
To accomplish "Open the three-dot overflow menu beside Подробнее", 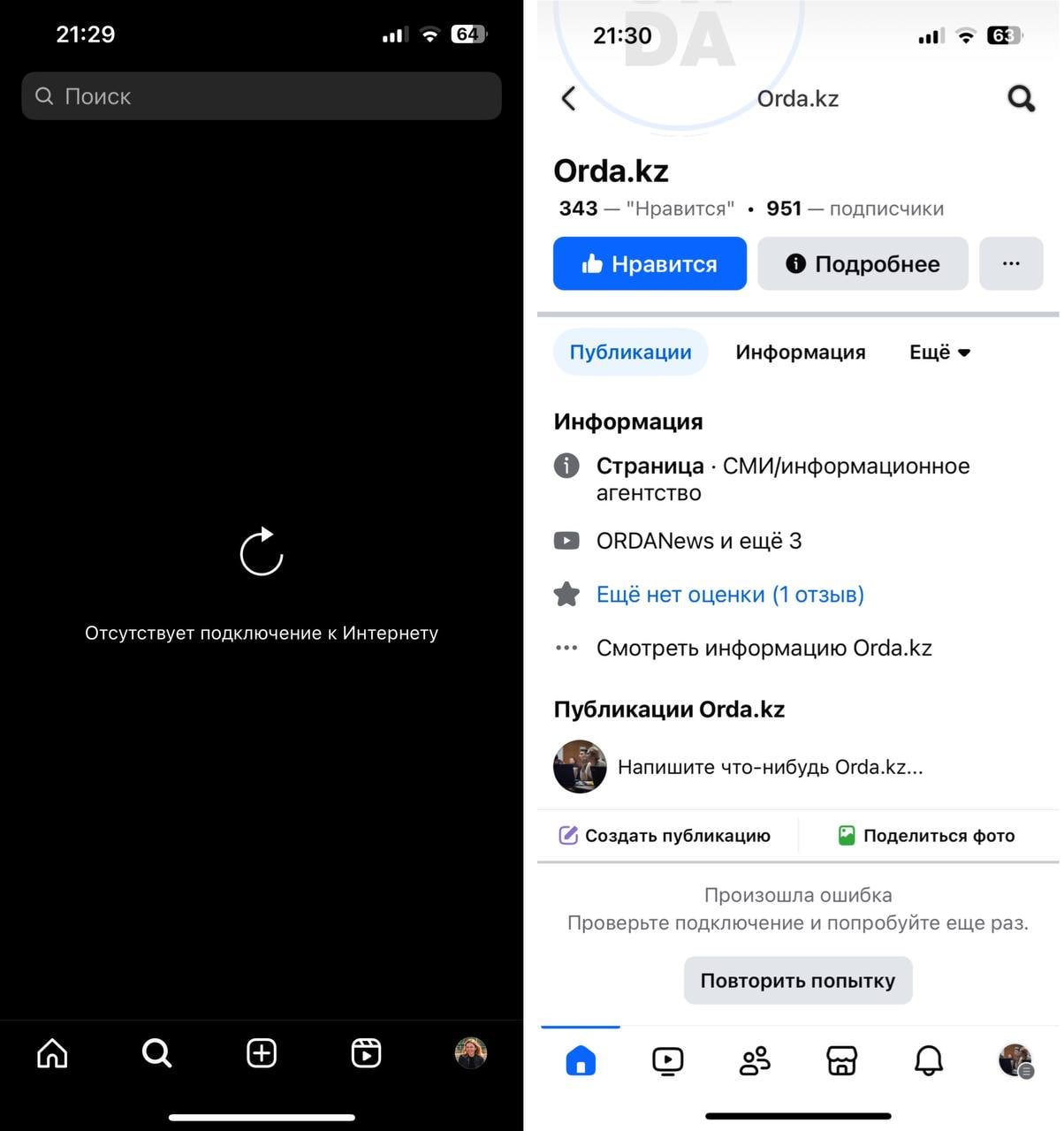I will 1011,263.
